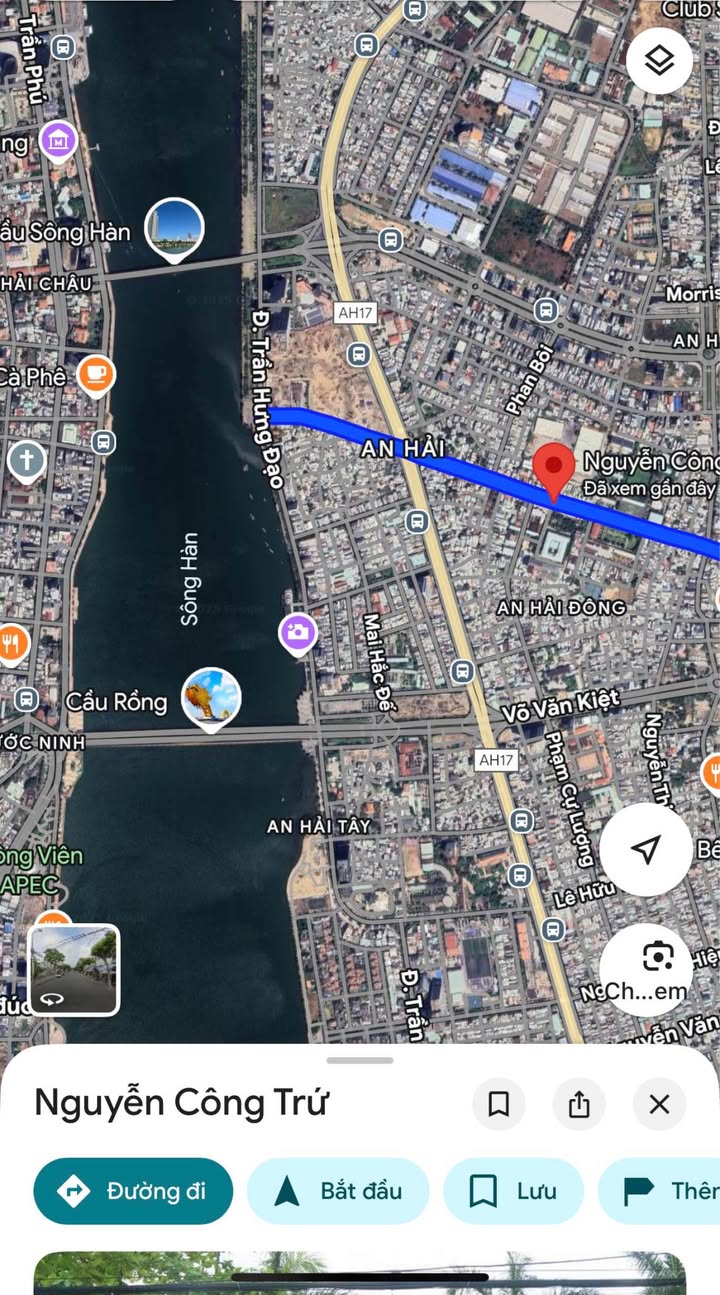Get directions with Đường đi
The height and width of the screenshot is (1295, 720).
[x=133, y=1191]
